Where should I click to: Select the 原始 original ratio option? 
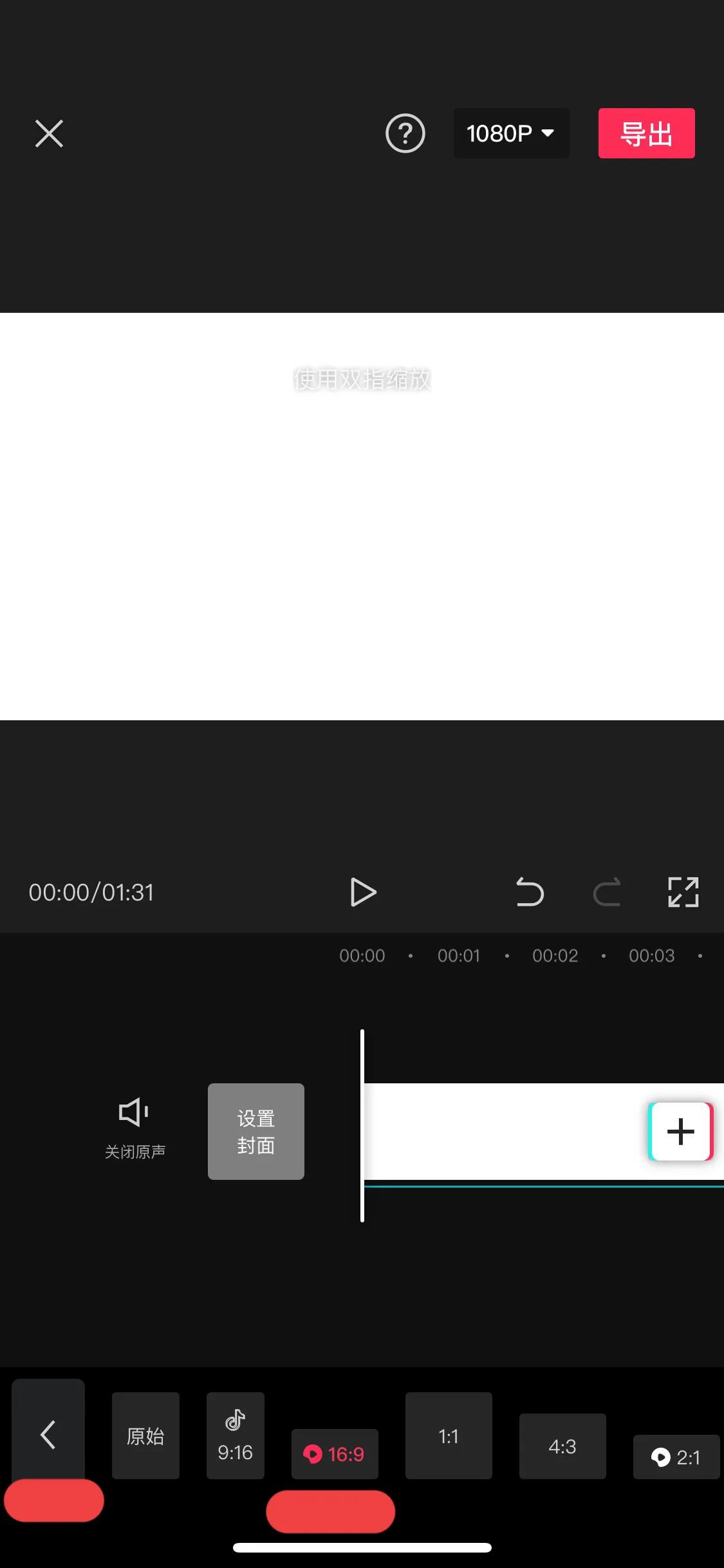tap(145, 1435)
